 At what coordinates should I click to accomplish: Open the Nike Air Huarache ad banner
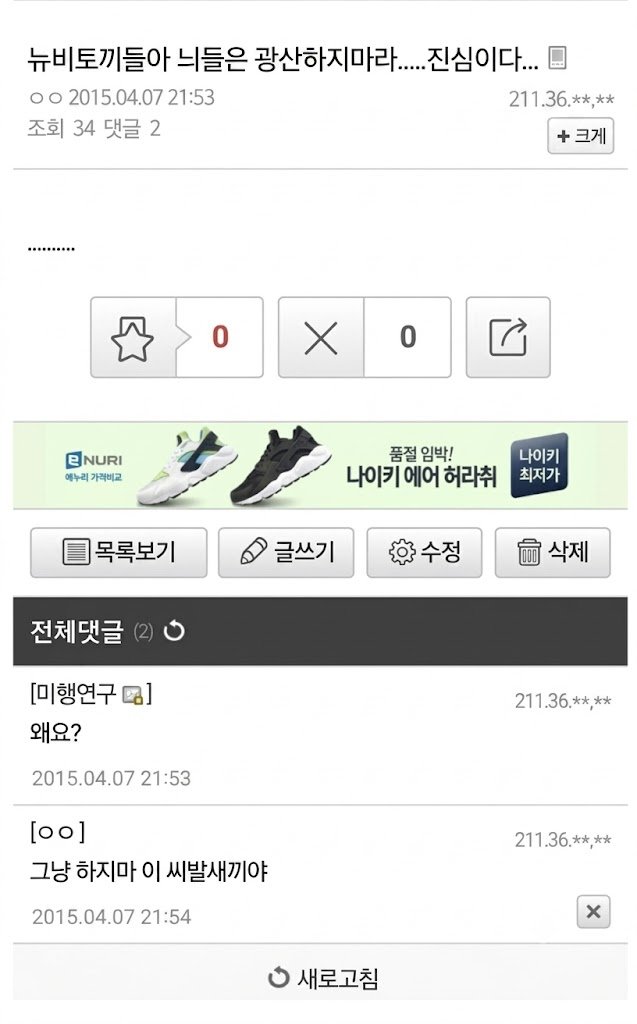pos(320,466)
